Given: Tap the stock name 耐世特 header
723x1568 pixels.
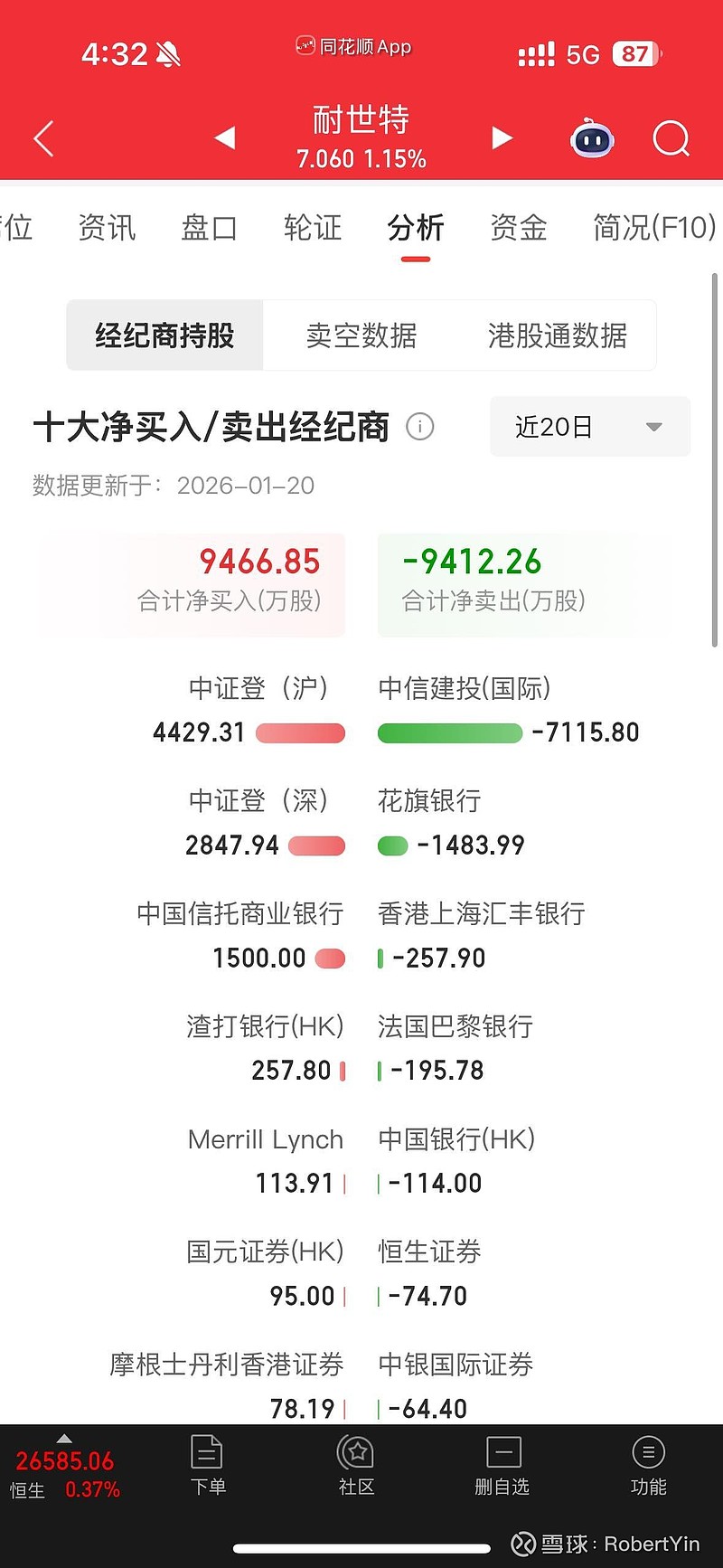Looking at the screenshot, I should tap(361, 118).
